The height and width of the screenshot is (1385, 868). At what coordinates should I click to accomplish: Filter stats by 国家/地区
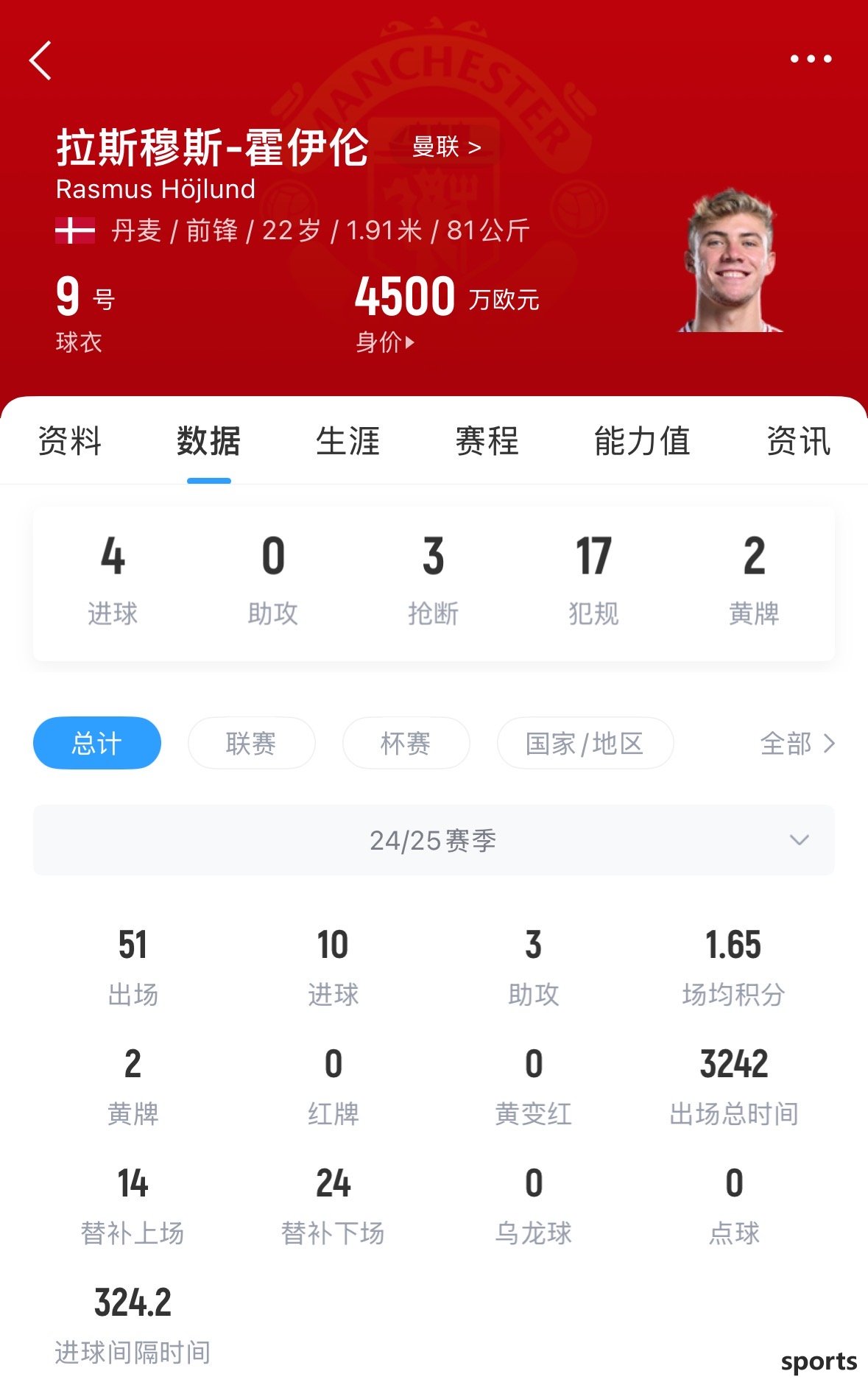click(x=585, y=743)
